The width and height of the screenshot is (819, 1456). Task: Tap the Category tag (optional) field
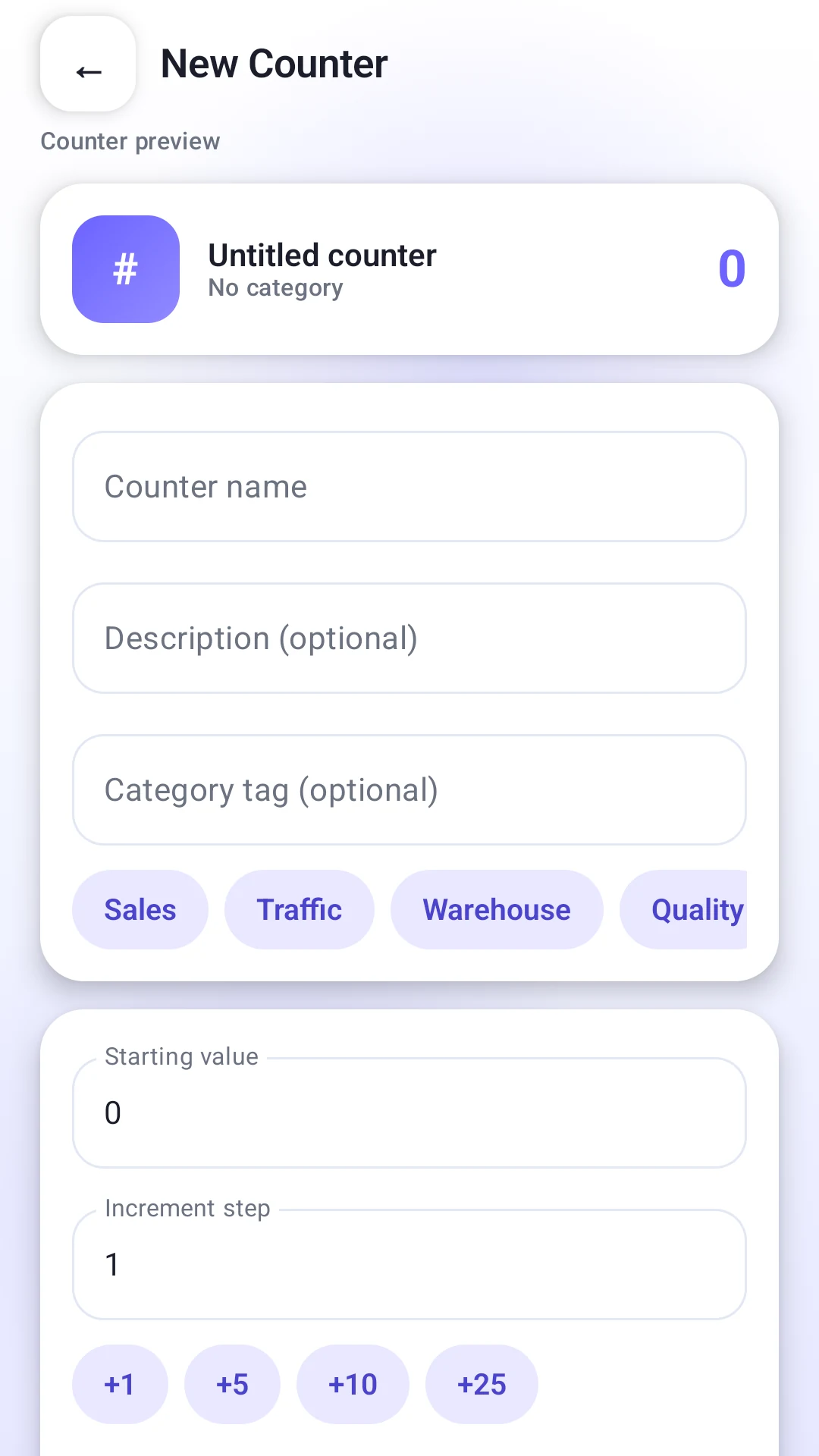coord(409,790)
